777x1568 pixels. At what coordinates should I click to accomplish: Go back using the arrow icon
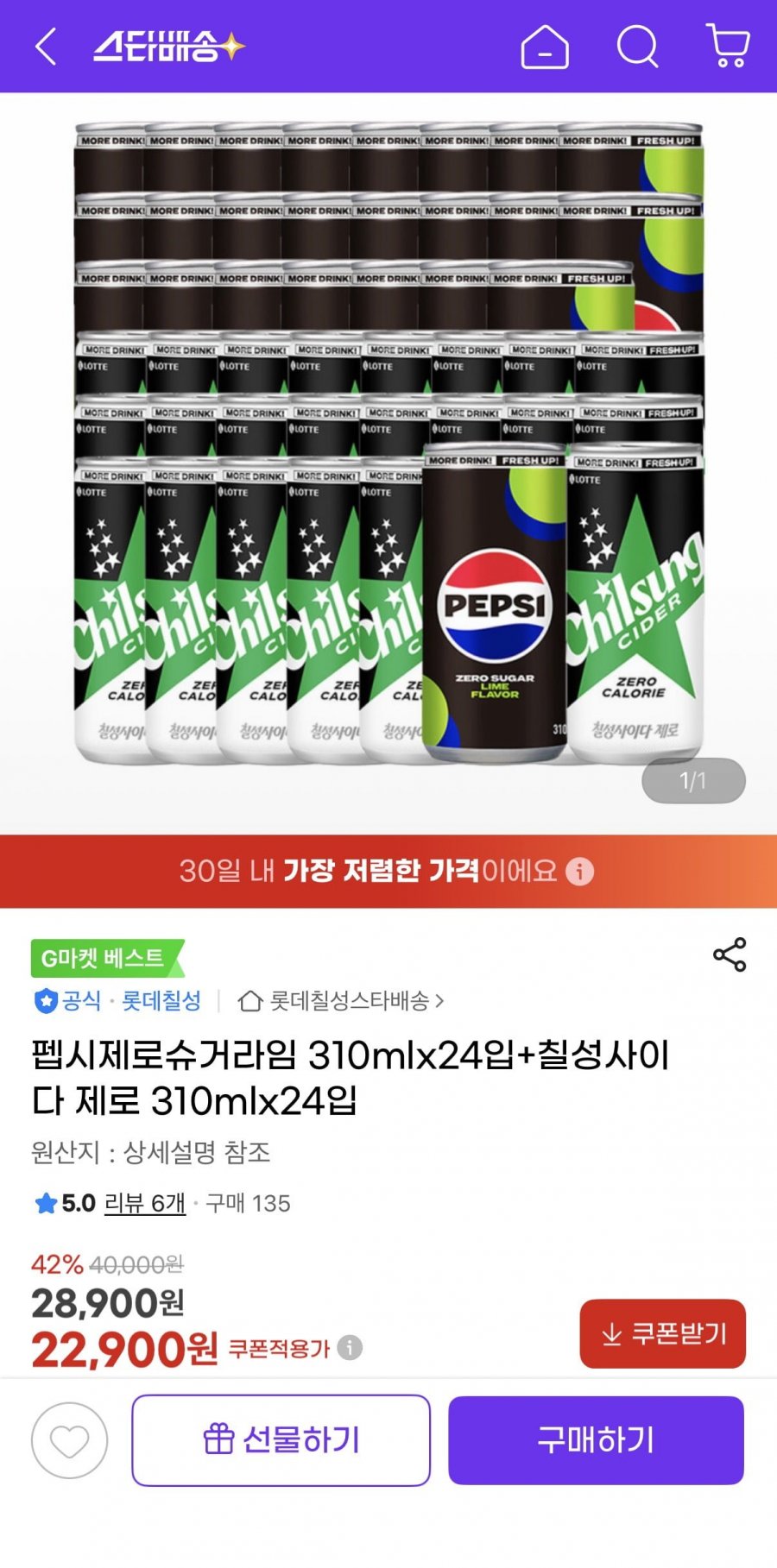[x=46, y=47]
